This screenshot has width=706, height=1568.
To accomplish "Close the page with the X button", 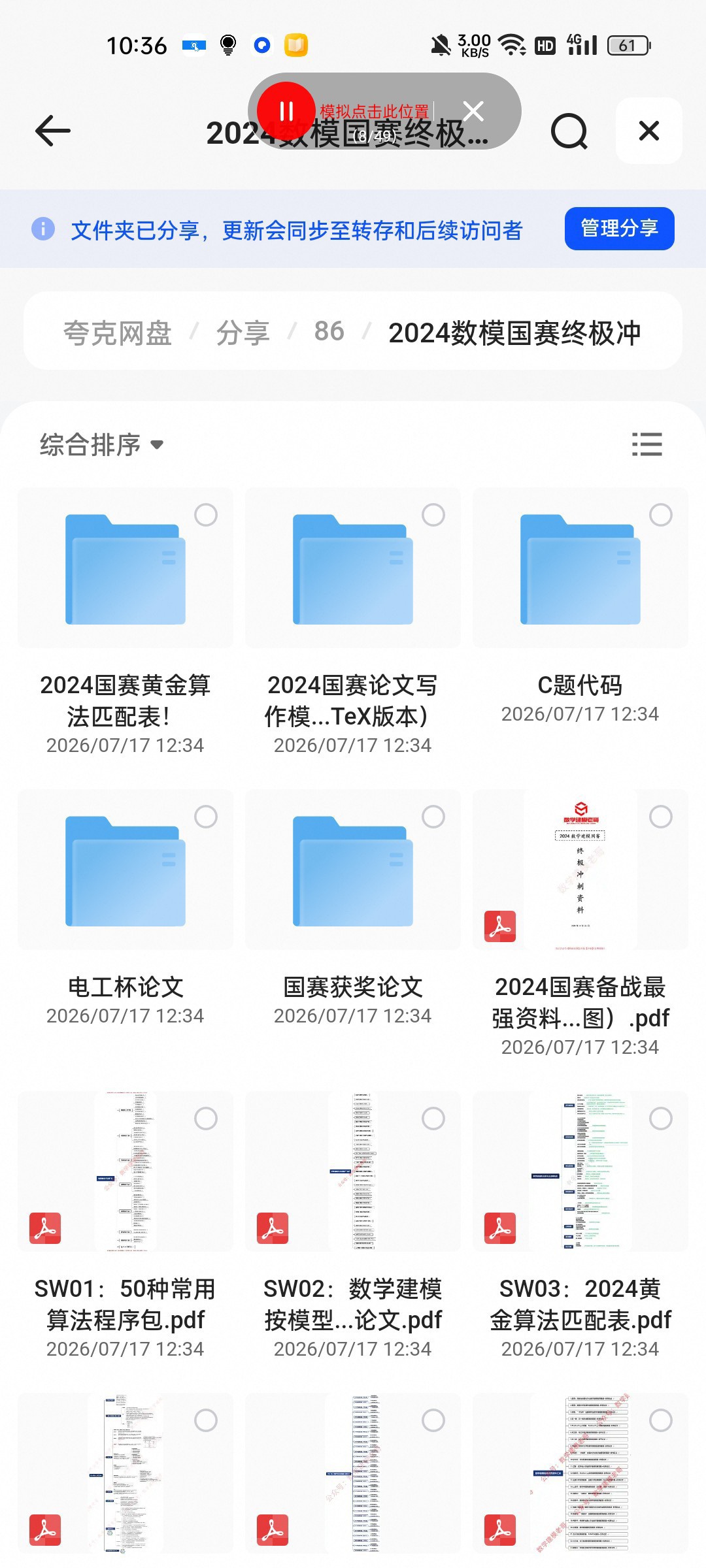I will (x=648, y=131).
